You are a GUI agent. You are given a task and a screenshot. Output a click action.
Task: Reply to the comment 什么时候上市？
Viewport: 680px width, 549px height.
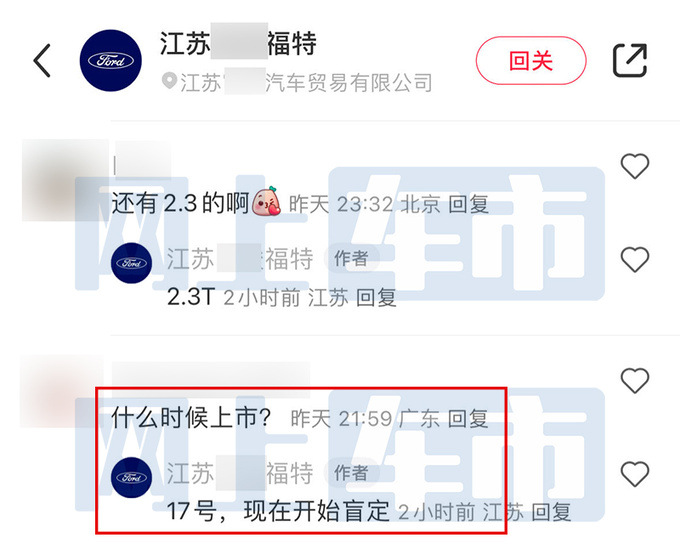pos(467,419)
